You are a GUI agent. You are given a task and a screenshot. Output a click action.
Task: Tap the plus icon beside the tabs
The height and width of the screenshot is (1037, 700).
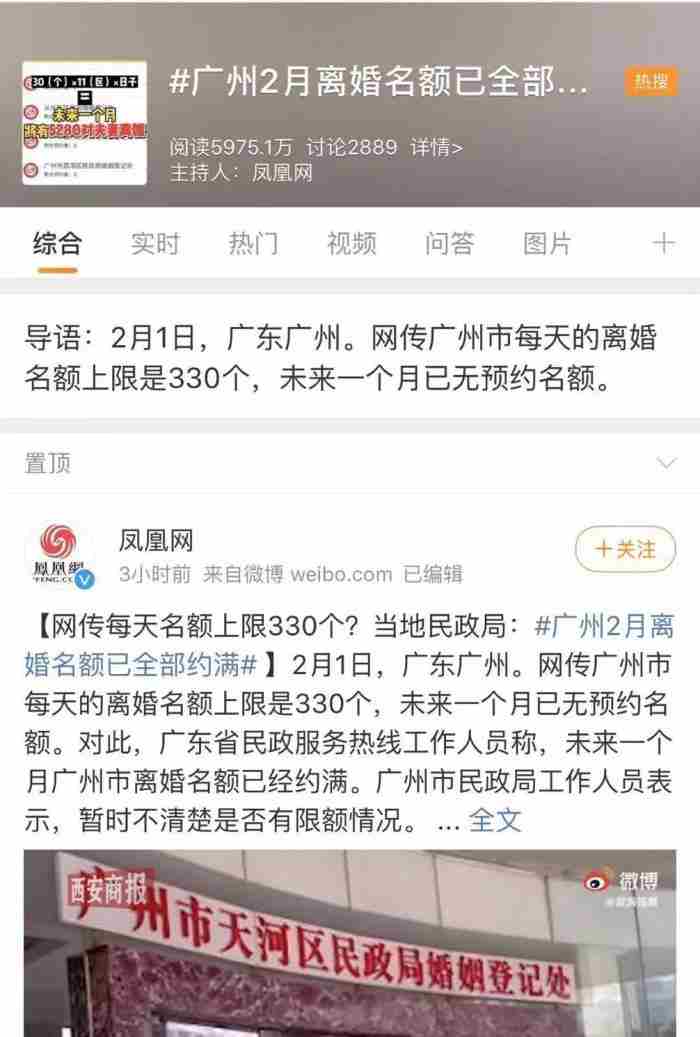pos(663,243)
